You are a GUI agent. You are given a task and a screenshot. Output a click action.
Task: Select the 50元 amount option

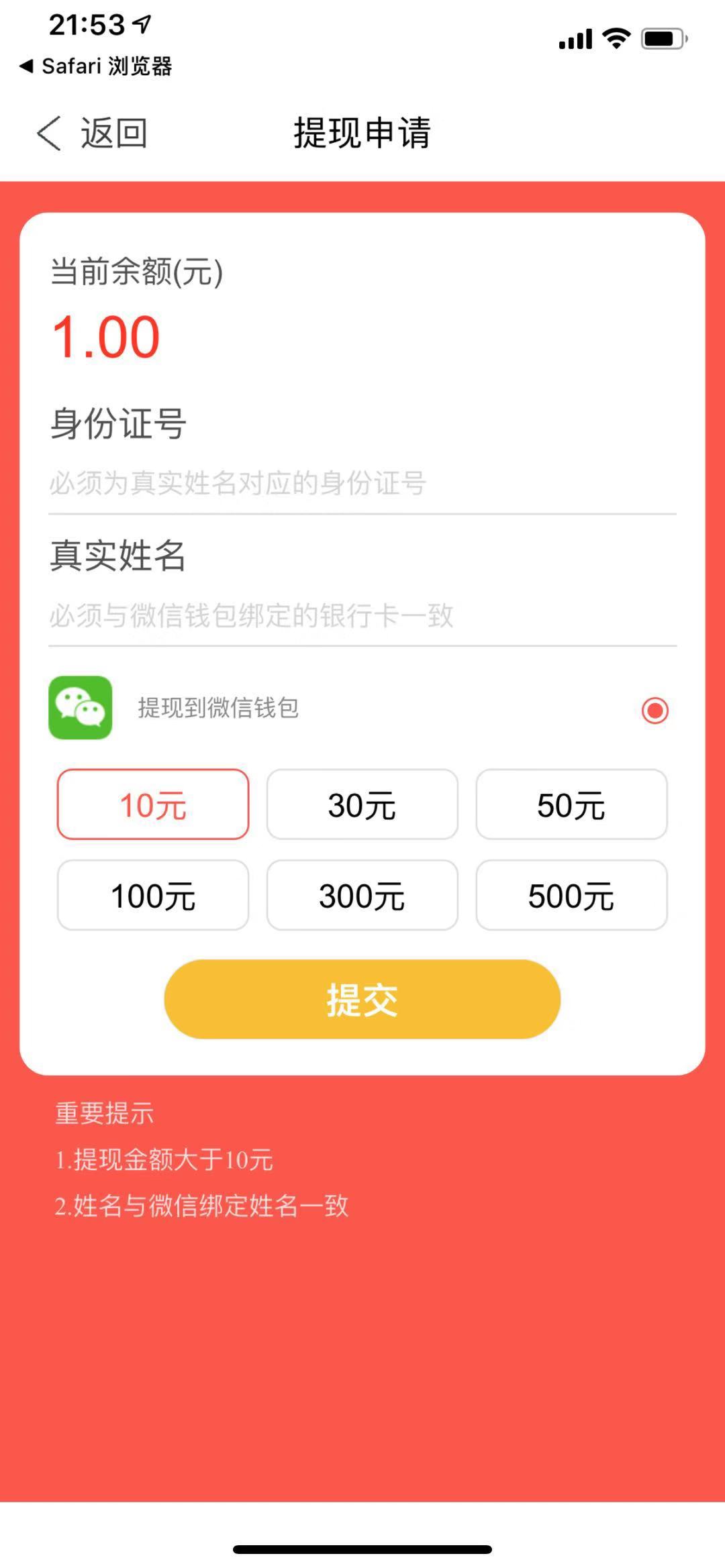coord(571,805)
